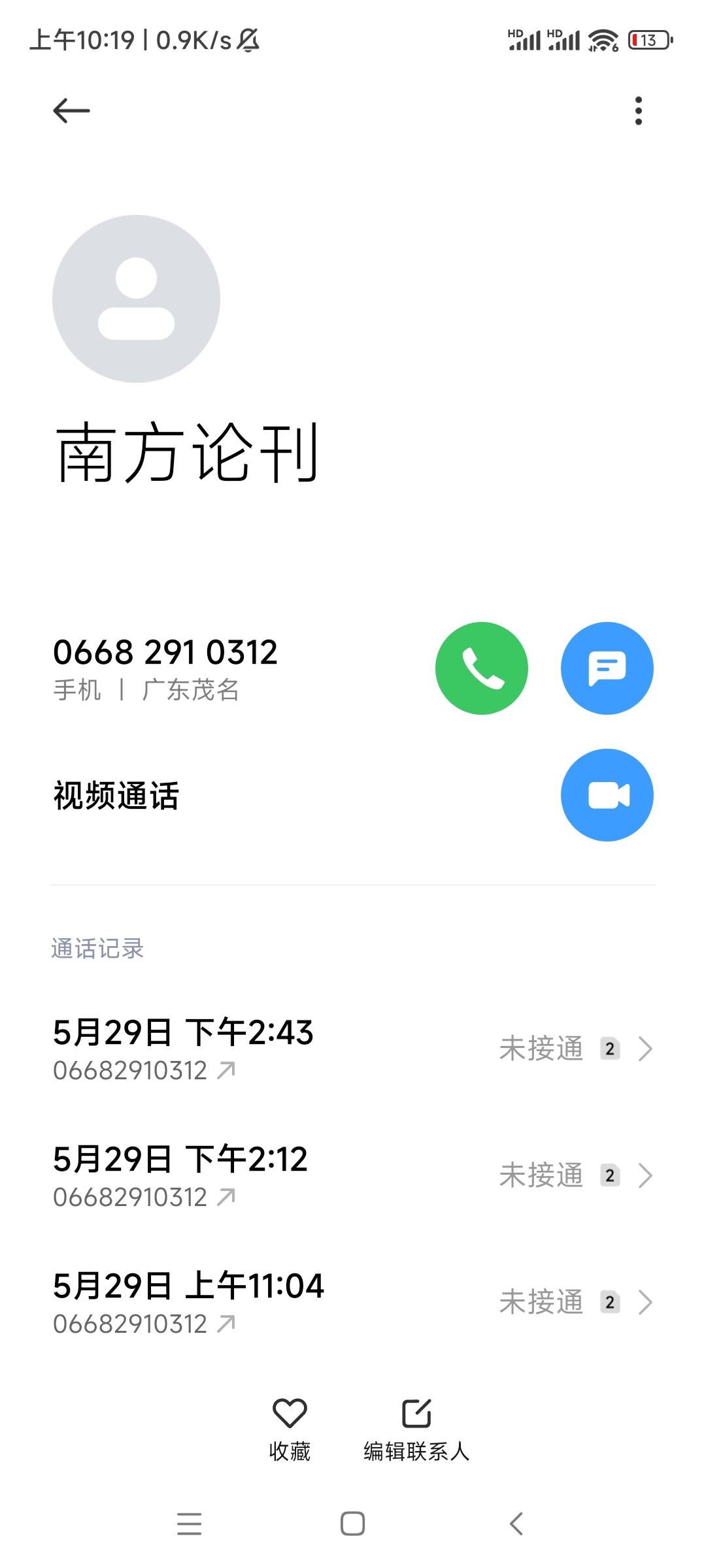706x1568 pixels.
Task: Open the three-dot overflow menu
Action: click(639, 110)
